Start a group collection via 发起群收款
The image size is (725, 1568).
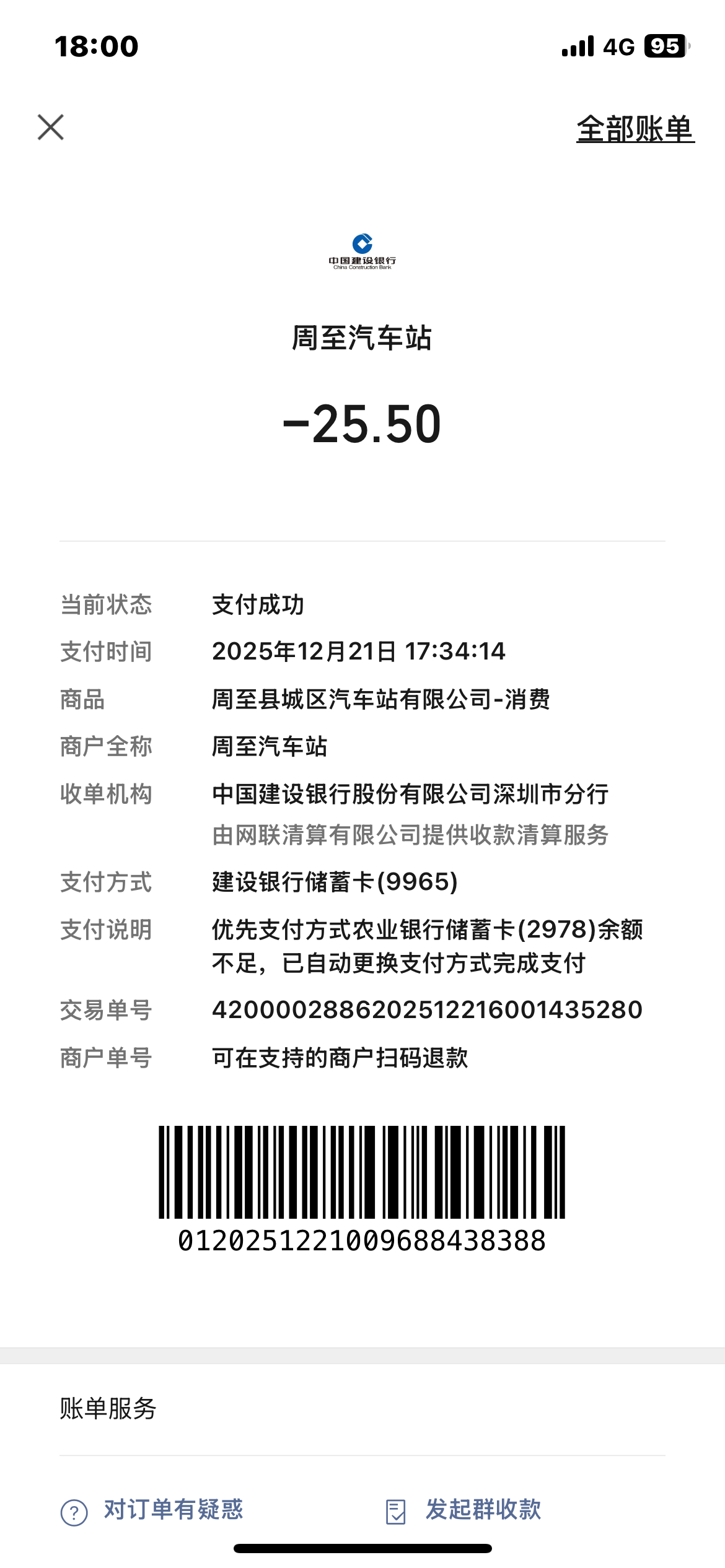[x=464, y=1510]
